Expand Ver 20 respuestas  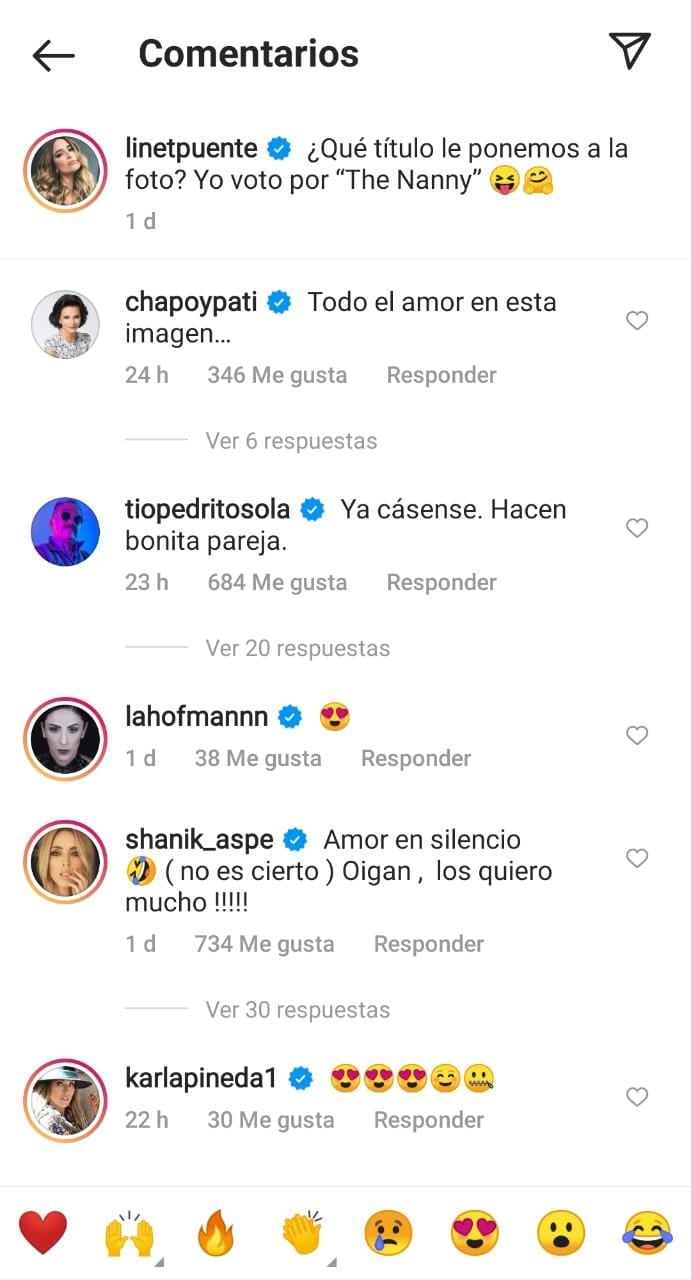pyautogui.click(x=297, y=648)
